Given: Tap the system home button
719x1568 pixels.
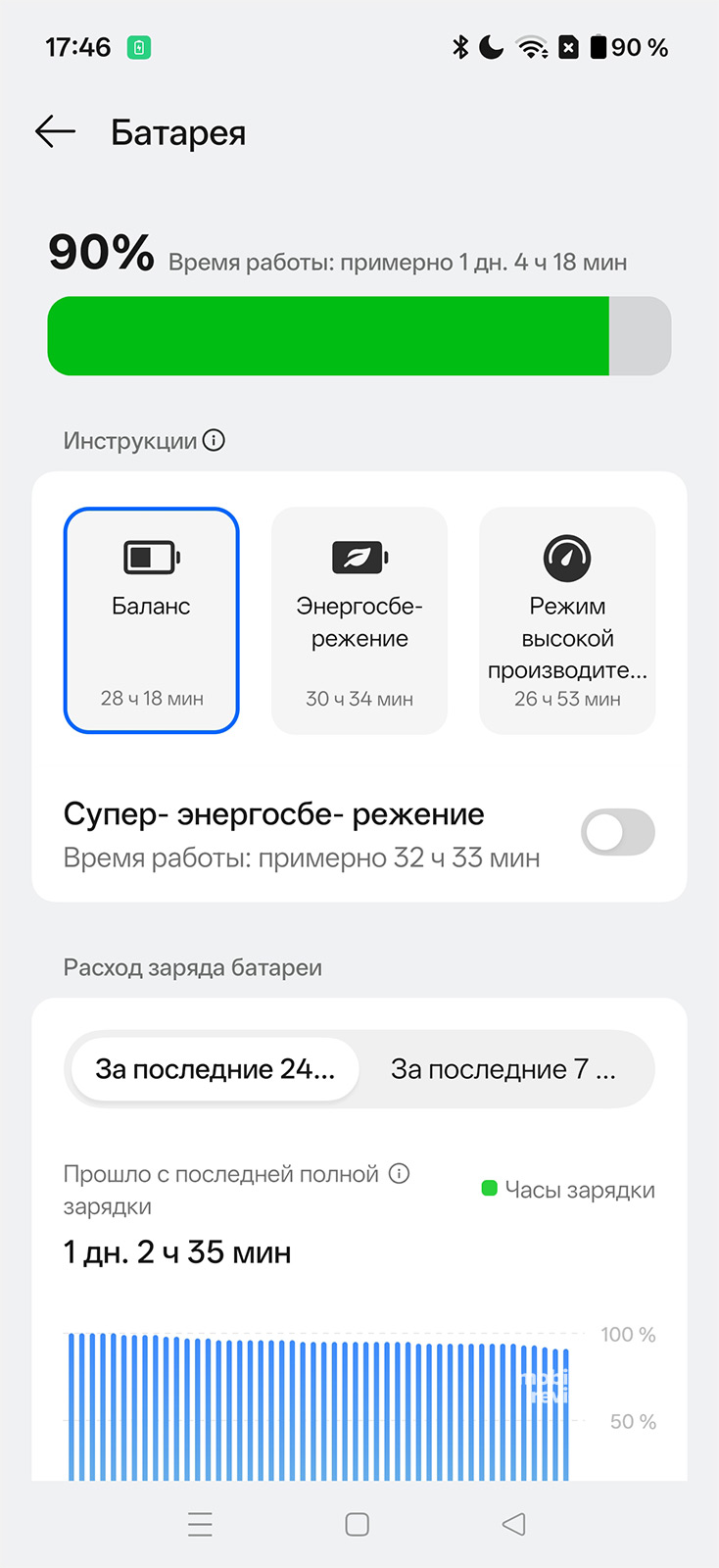Looking at the screenshot, I should click(358, 1524).
